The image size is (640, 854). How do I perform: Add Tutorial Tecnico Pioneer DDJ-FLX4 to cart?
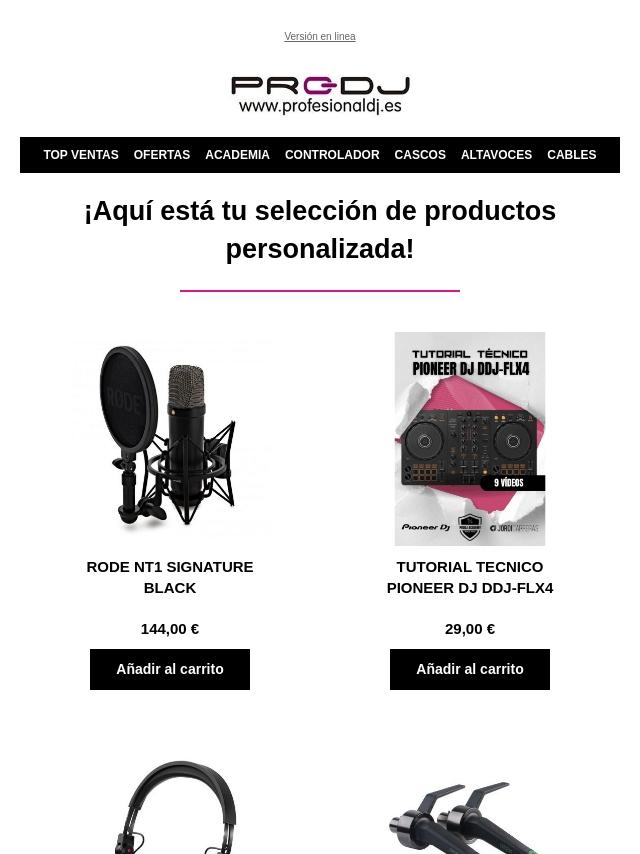470,669
